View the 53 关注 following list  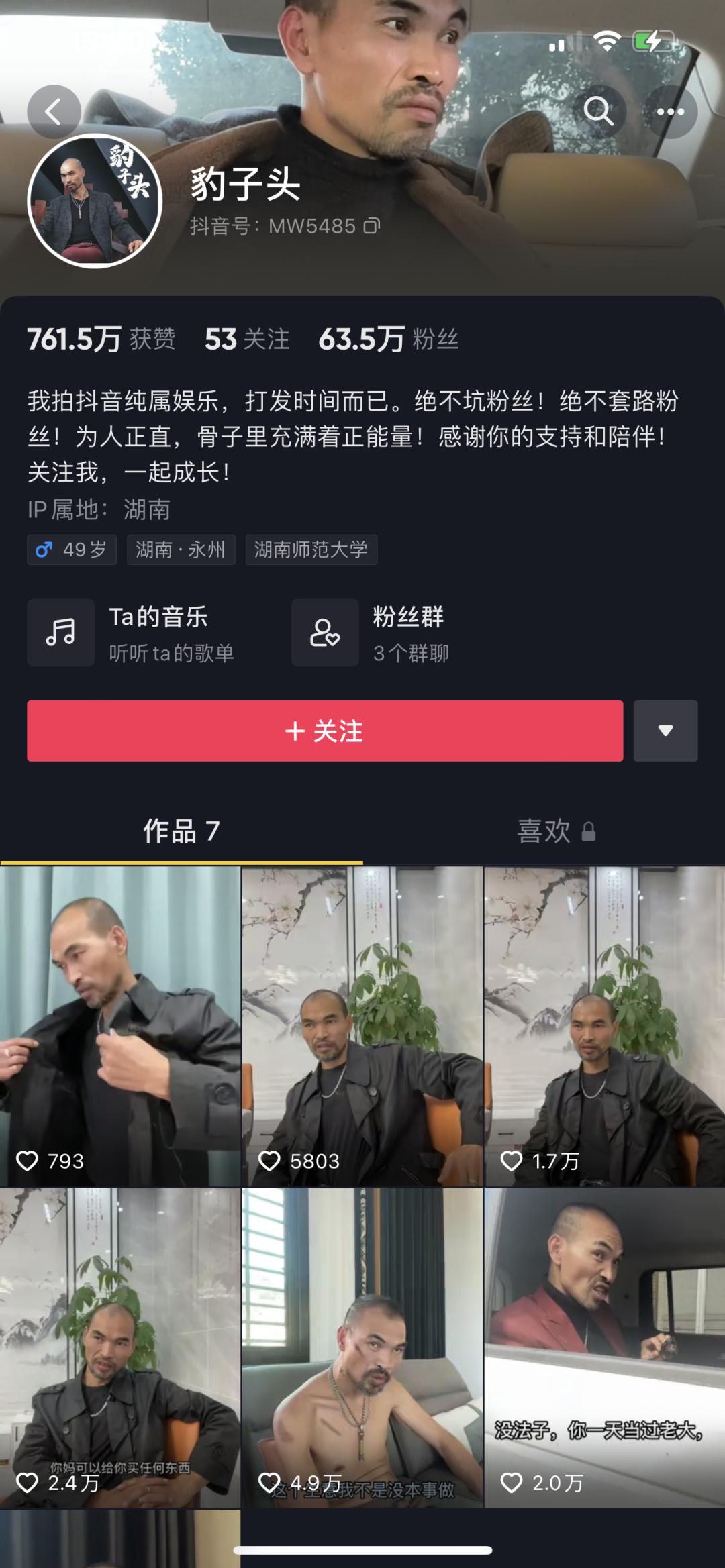[247, 339]
